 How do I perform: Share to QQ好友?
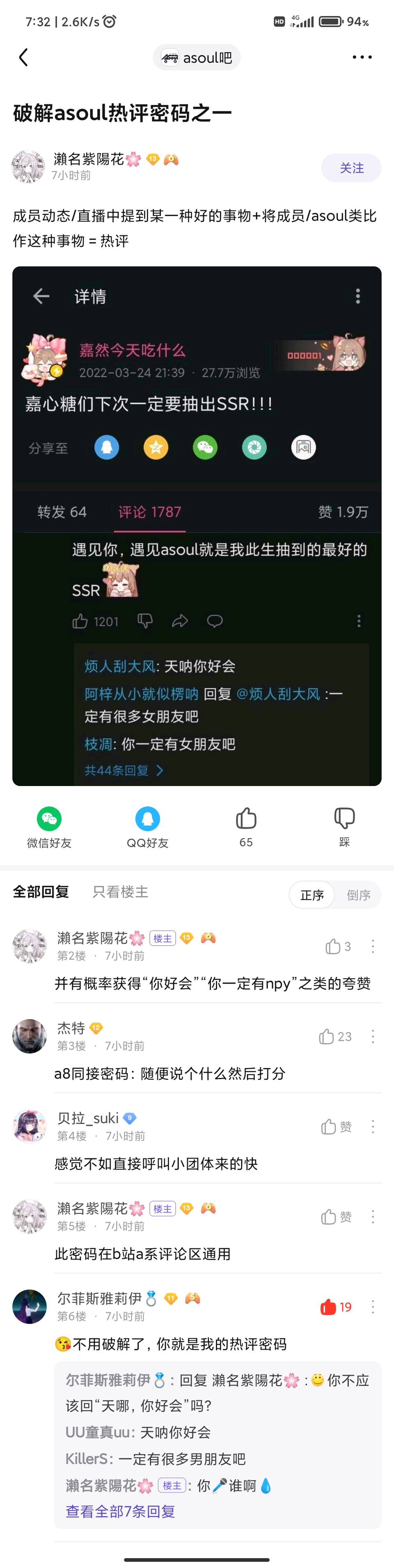147,826
